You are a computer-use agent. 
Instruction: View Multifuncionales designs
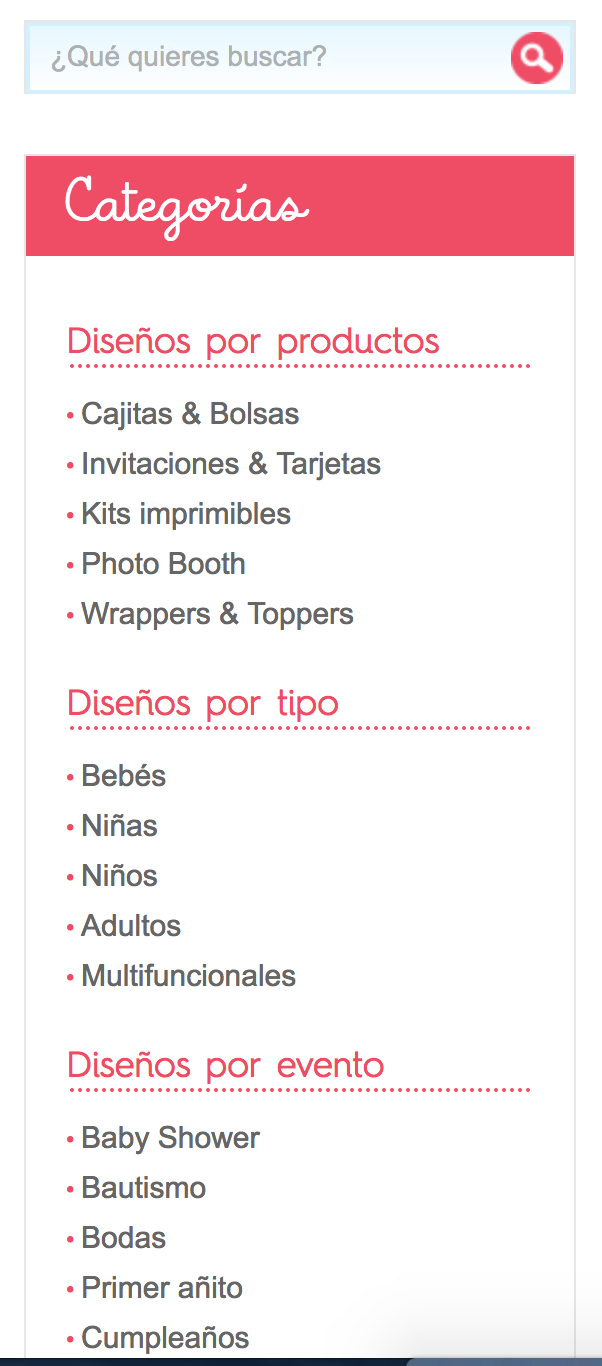pyautogui.click(x=188, y=976)
